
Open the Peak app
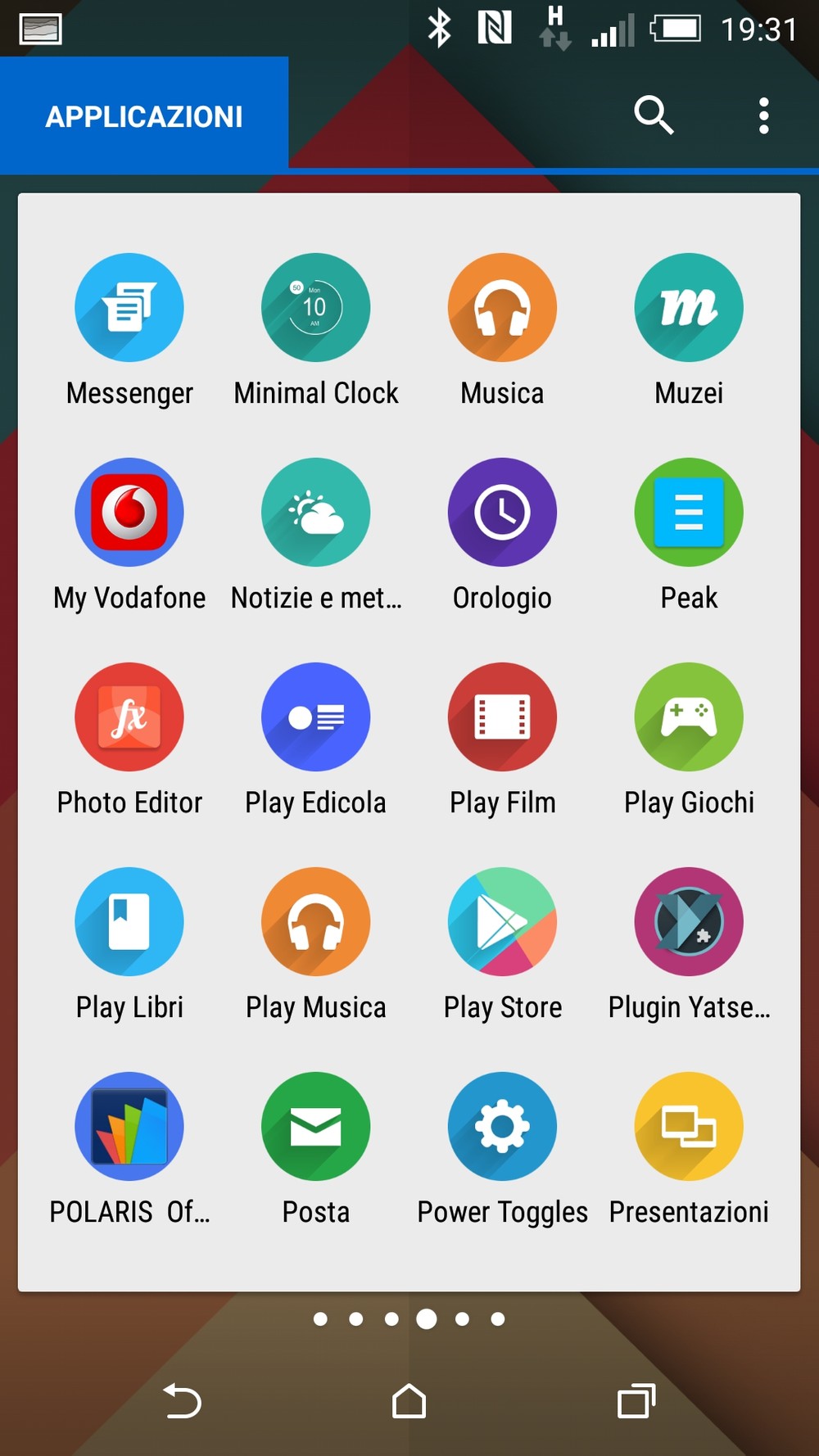pos(689,513)
